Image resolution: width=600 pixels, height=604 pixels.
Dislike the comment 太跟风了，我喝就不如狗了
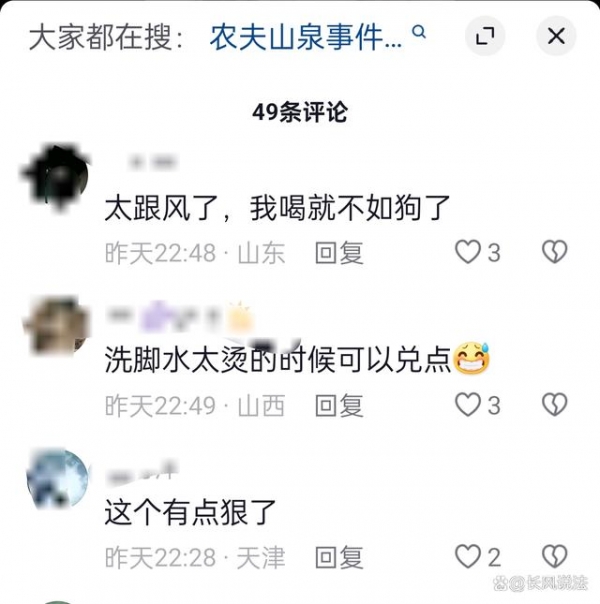pos(554,252)
